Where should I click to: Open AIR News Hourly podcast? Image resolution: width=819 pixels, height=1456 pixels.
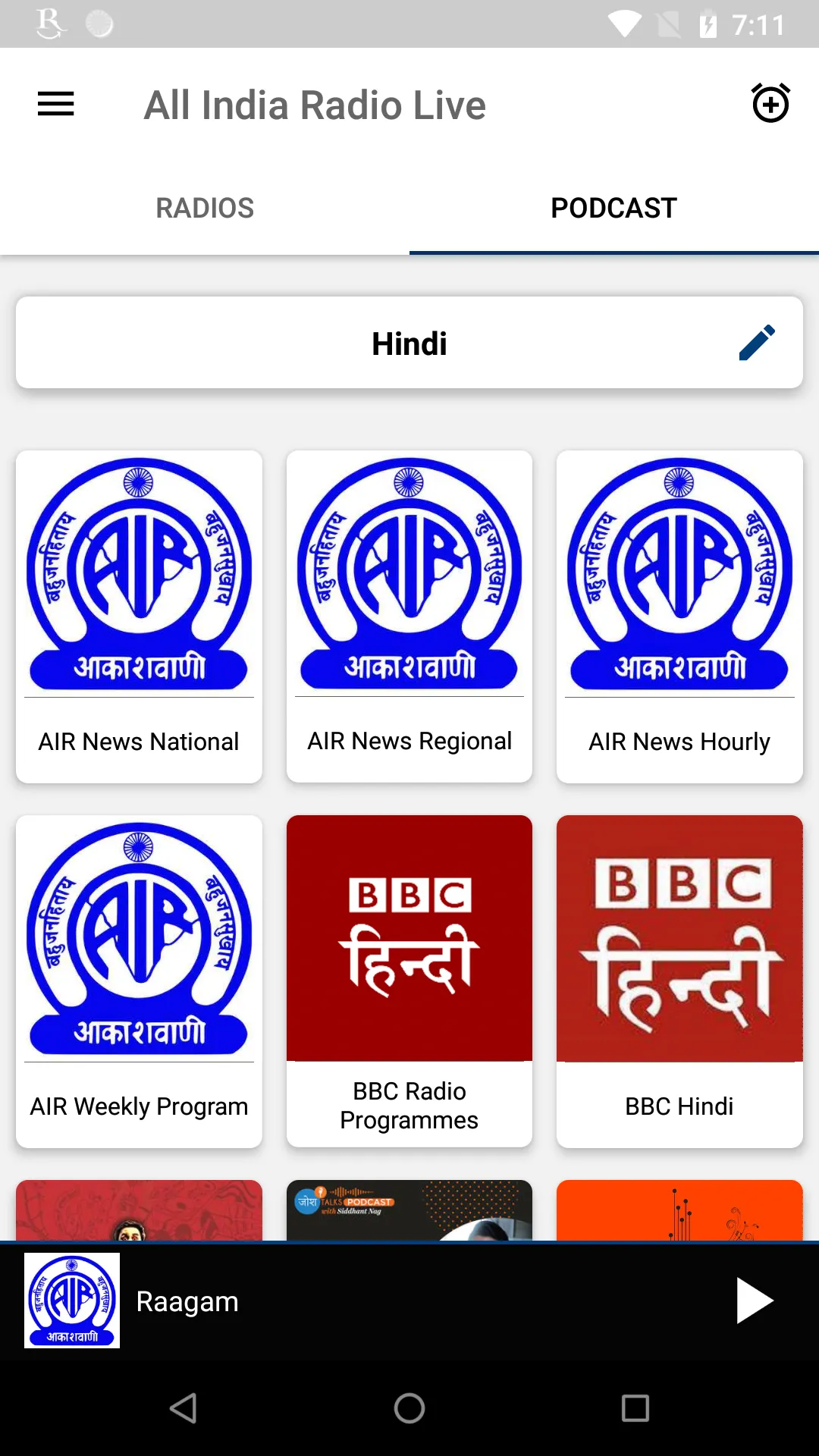pos(679,614)
